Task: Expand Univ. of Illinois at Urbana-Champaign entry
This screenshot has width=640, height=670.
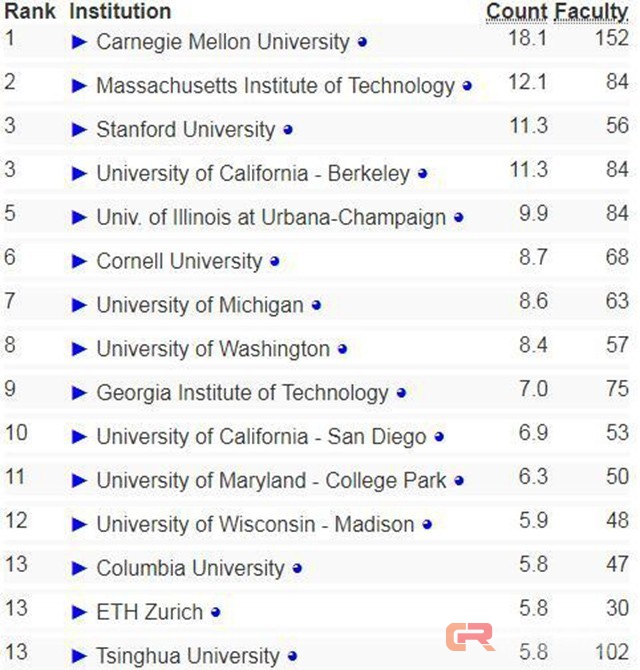Action: pos(80,218)
